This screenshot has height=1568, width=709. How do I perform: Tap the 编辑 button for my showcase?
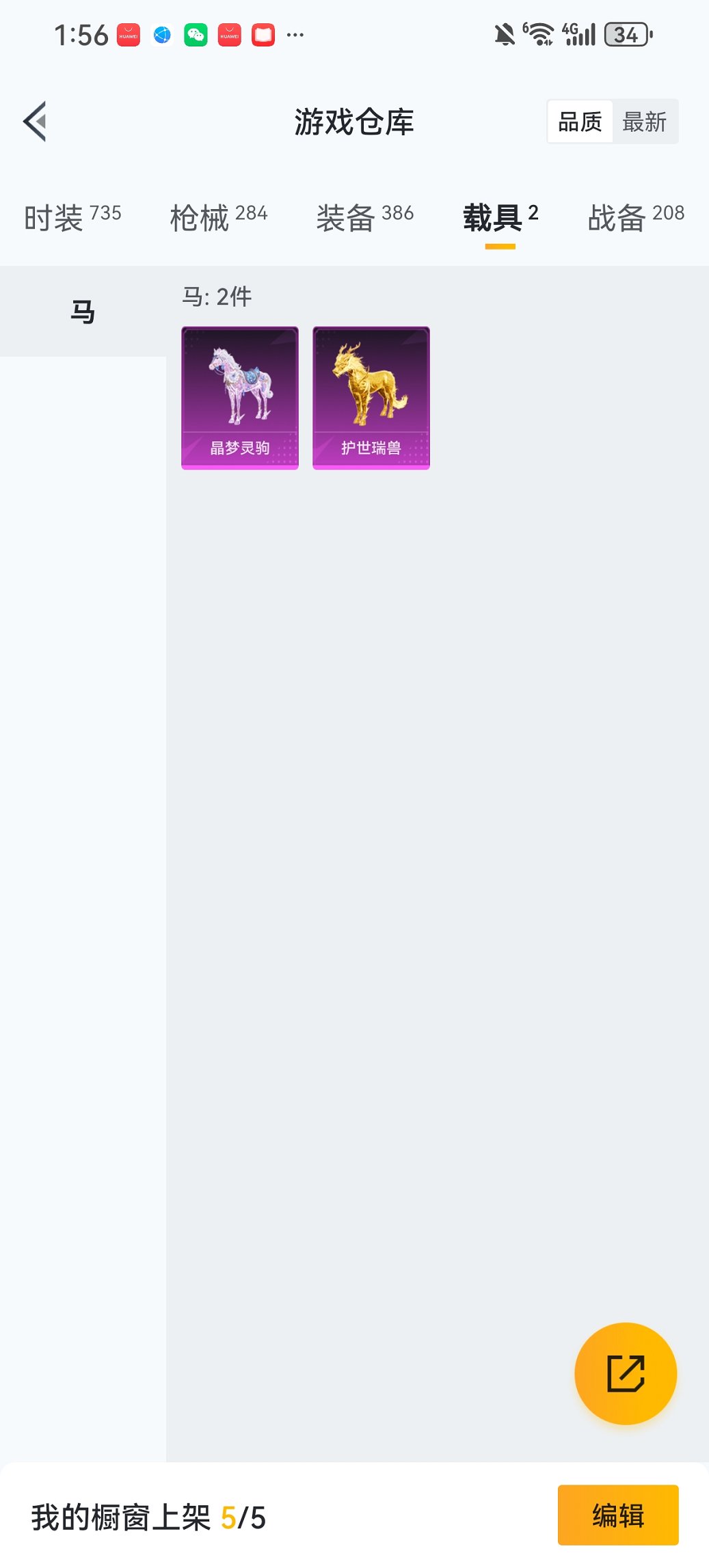[618, 1515]
